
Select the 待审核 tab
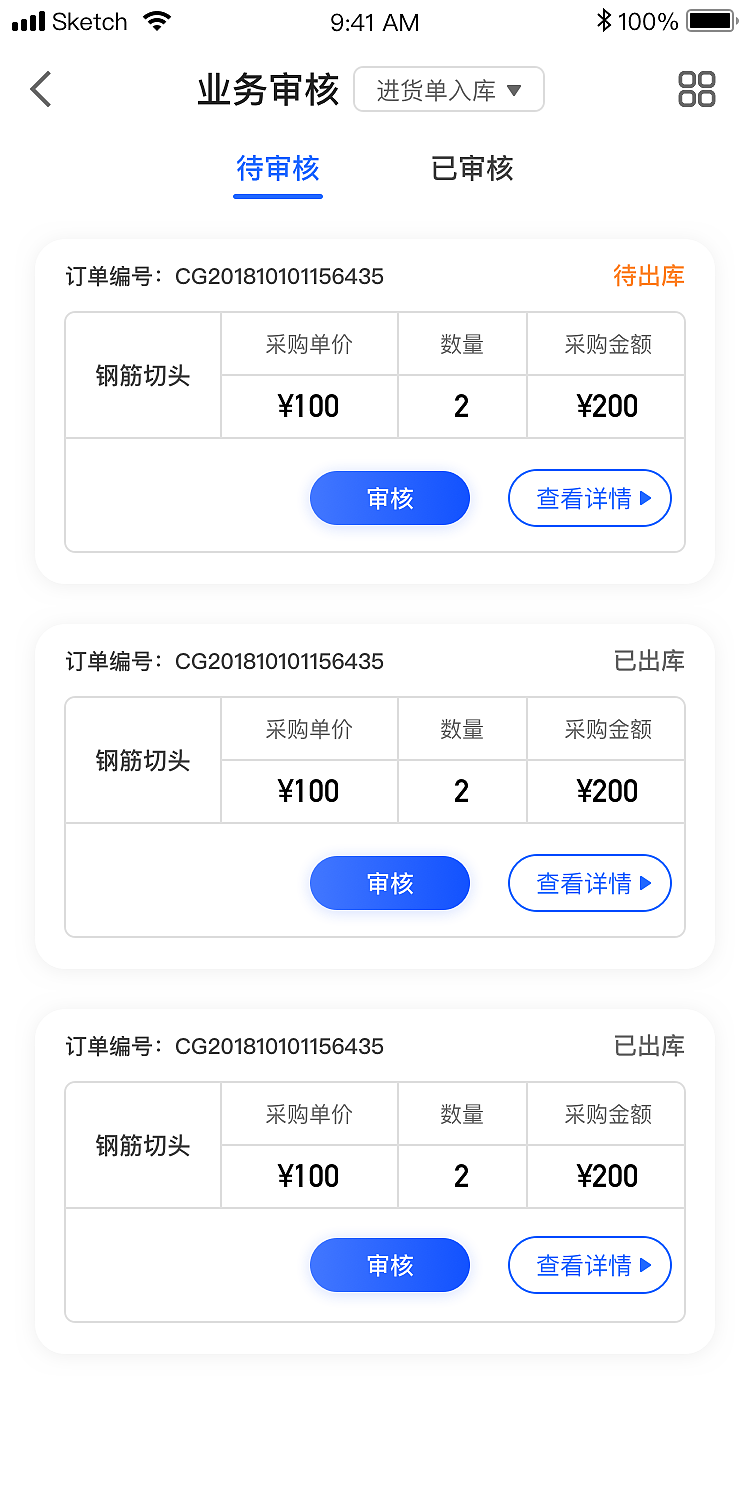point(278,169)
